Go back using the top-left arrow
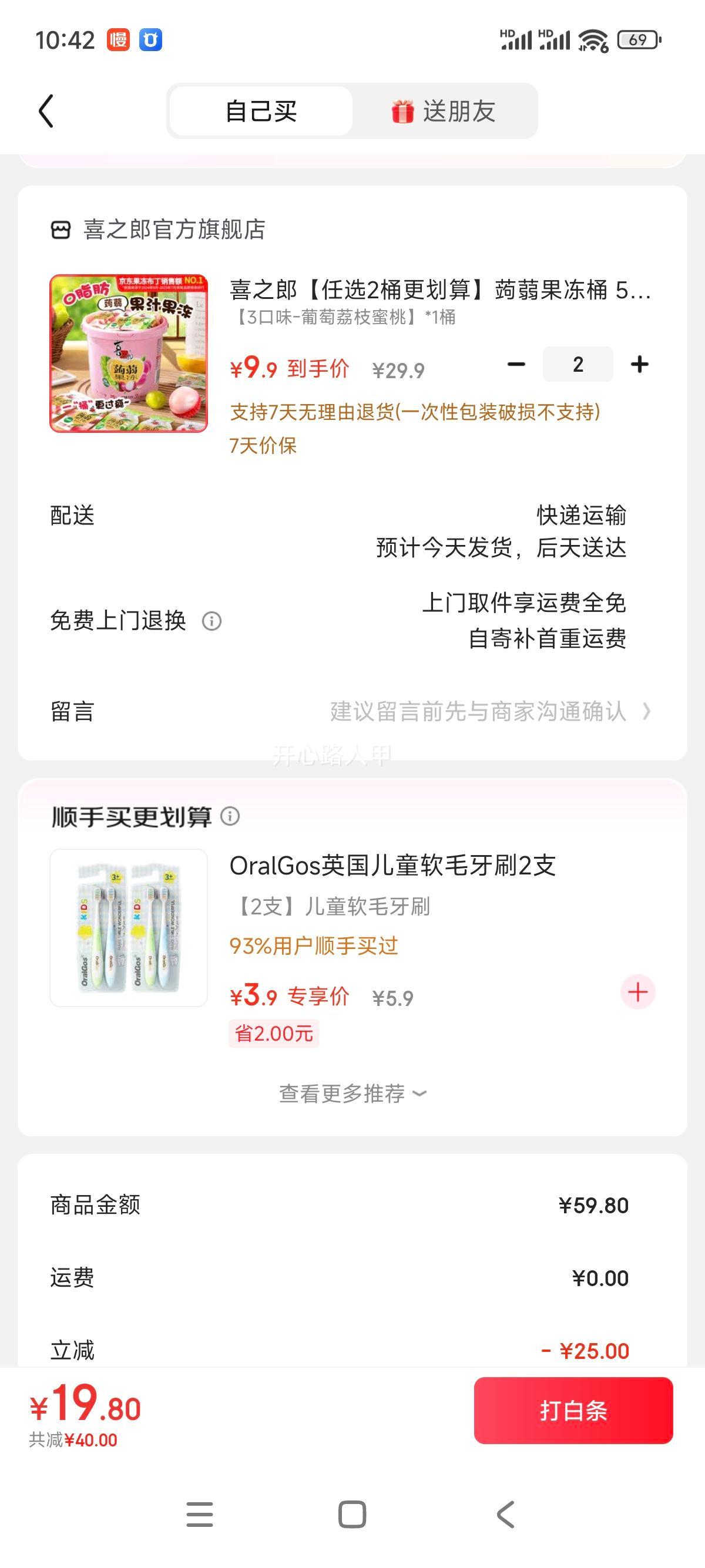The image size is (705, 1568). click(46, 112)
